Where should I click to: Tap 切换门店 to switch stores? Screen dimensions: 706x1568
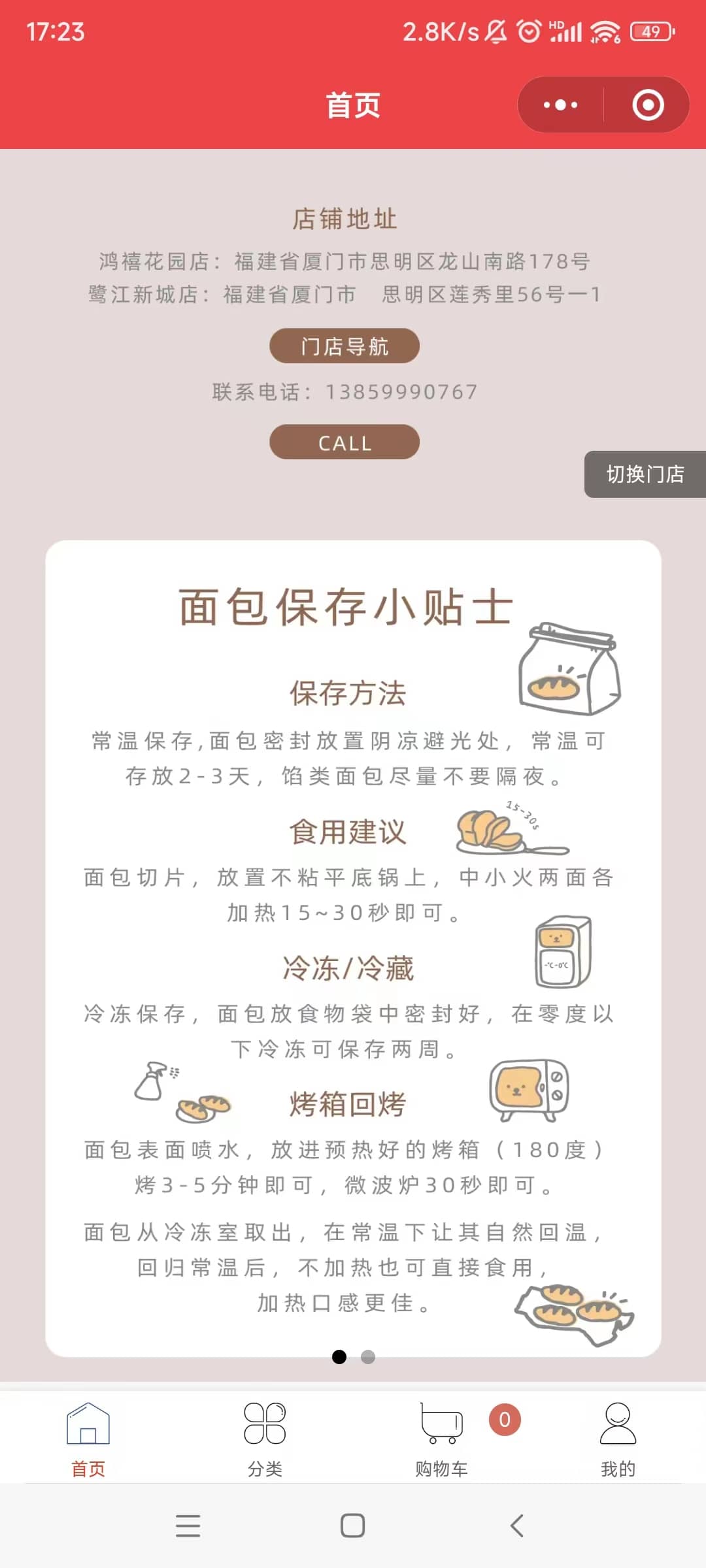(645, 474)
